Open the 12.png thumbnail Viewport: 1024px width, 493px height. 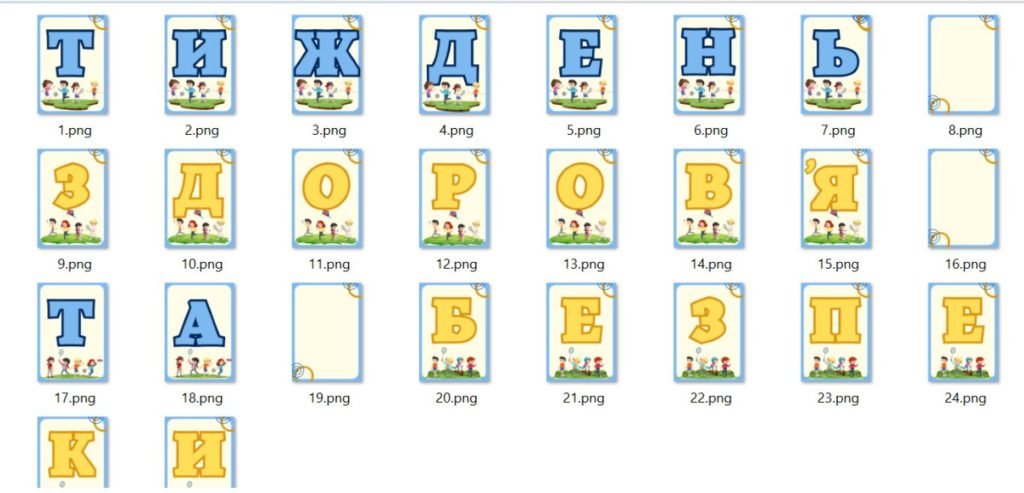tap(453, 198)
